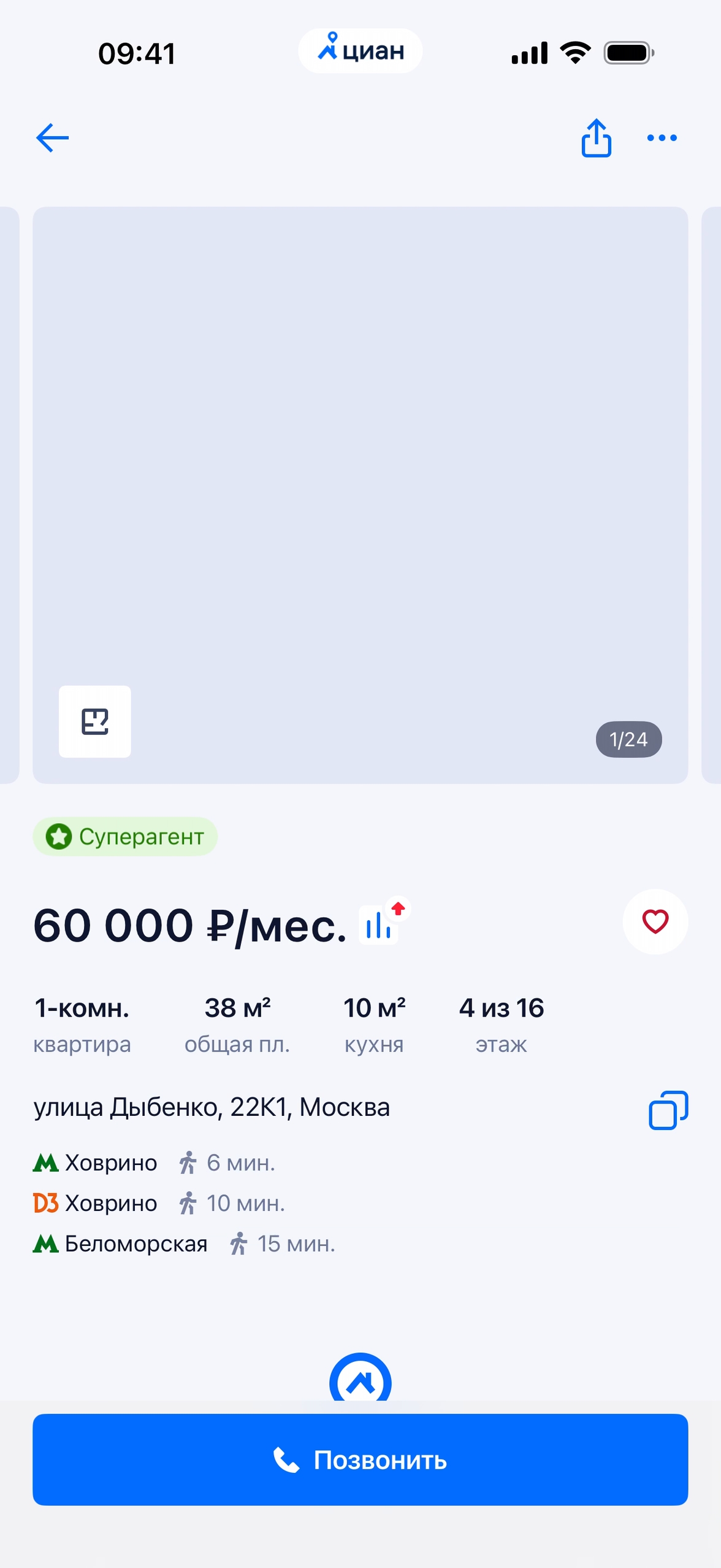Open the three-dot overflow menu
721x1568 pixels.
(662, 138)
